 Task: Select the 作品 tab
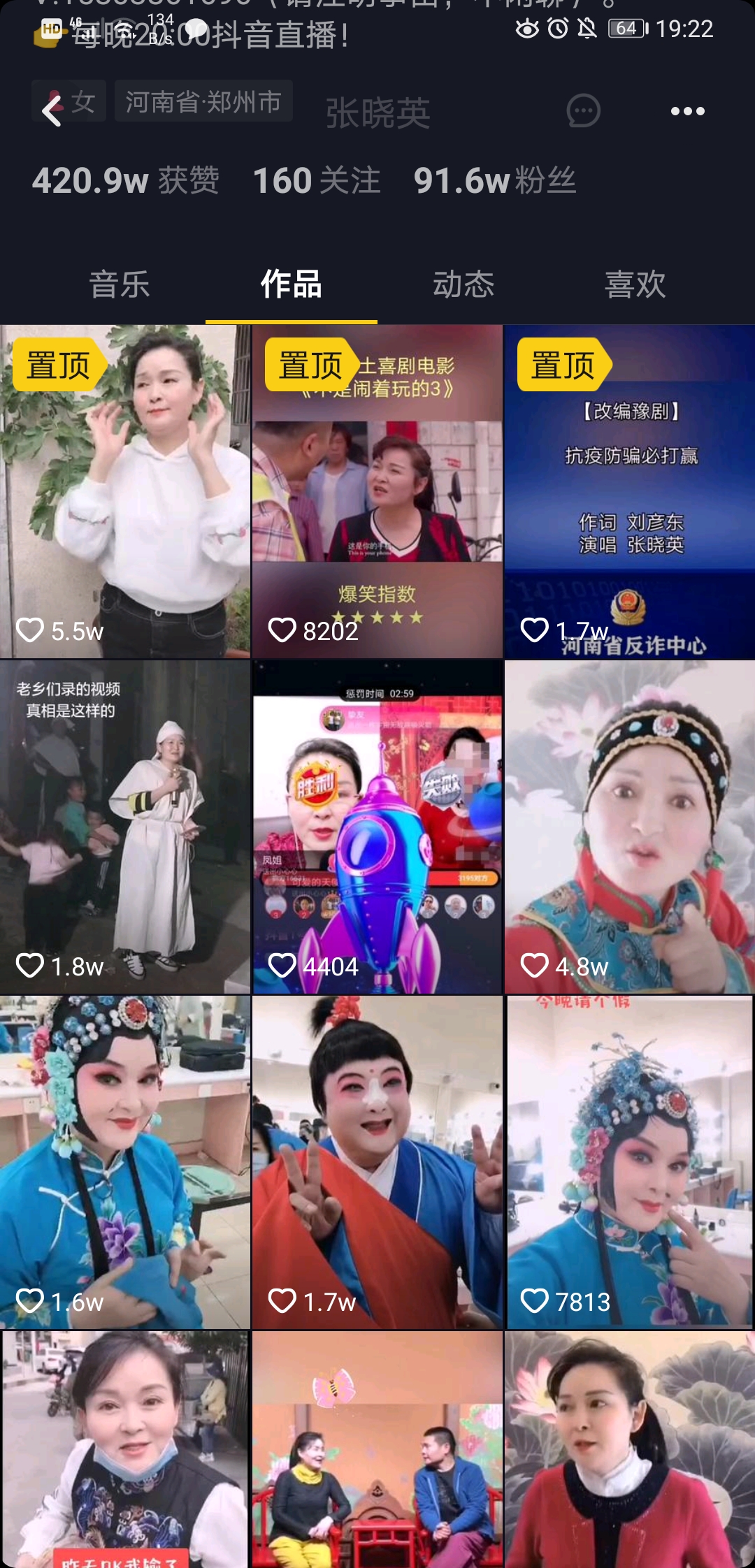[291, 284]
